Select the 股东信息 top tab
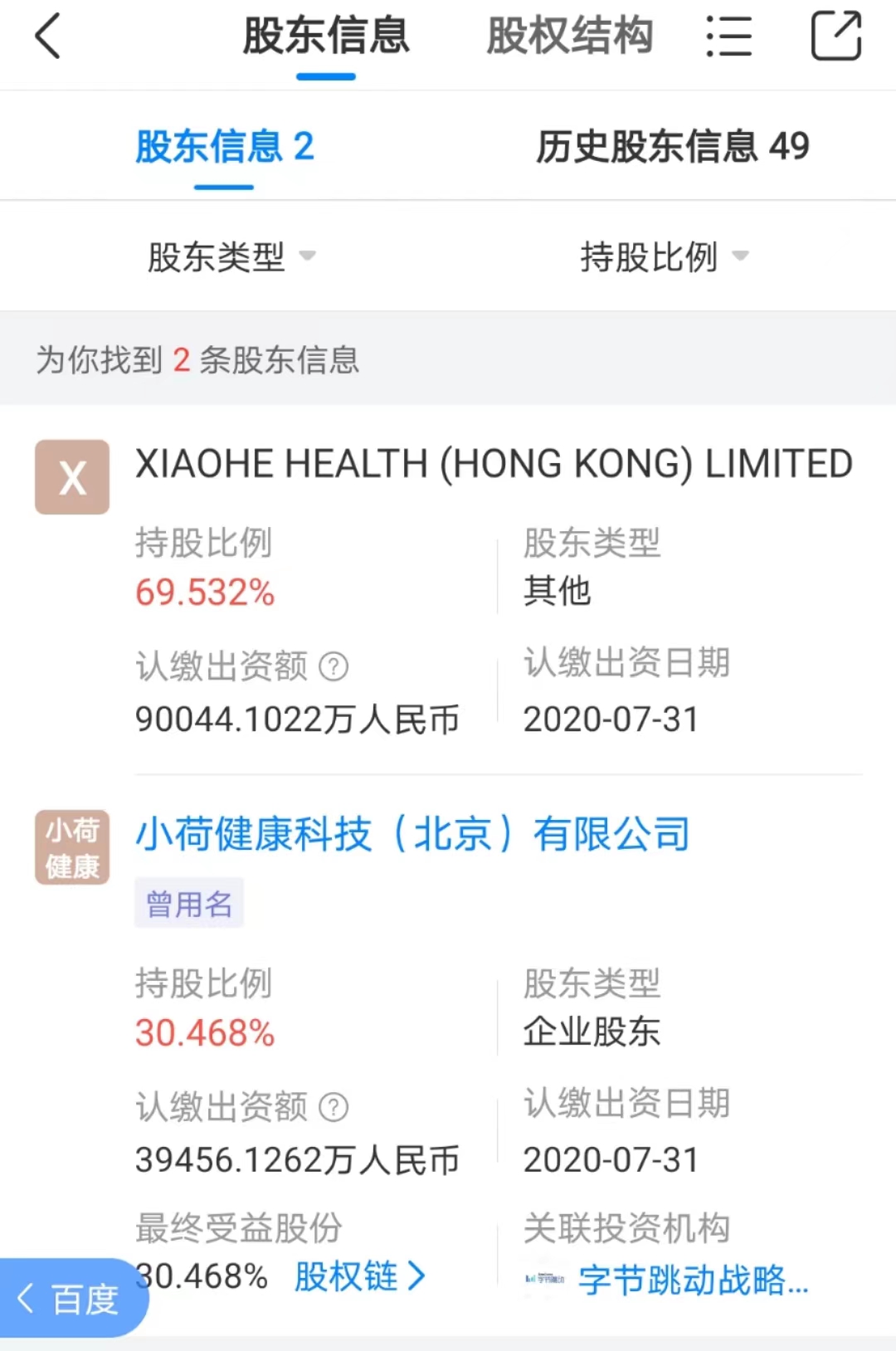Viewport: 896px width, 1351px height. point(326,37)
